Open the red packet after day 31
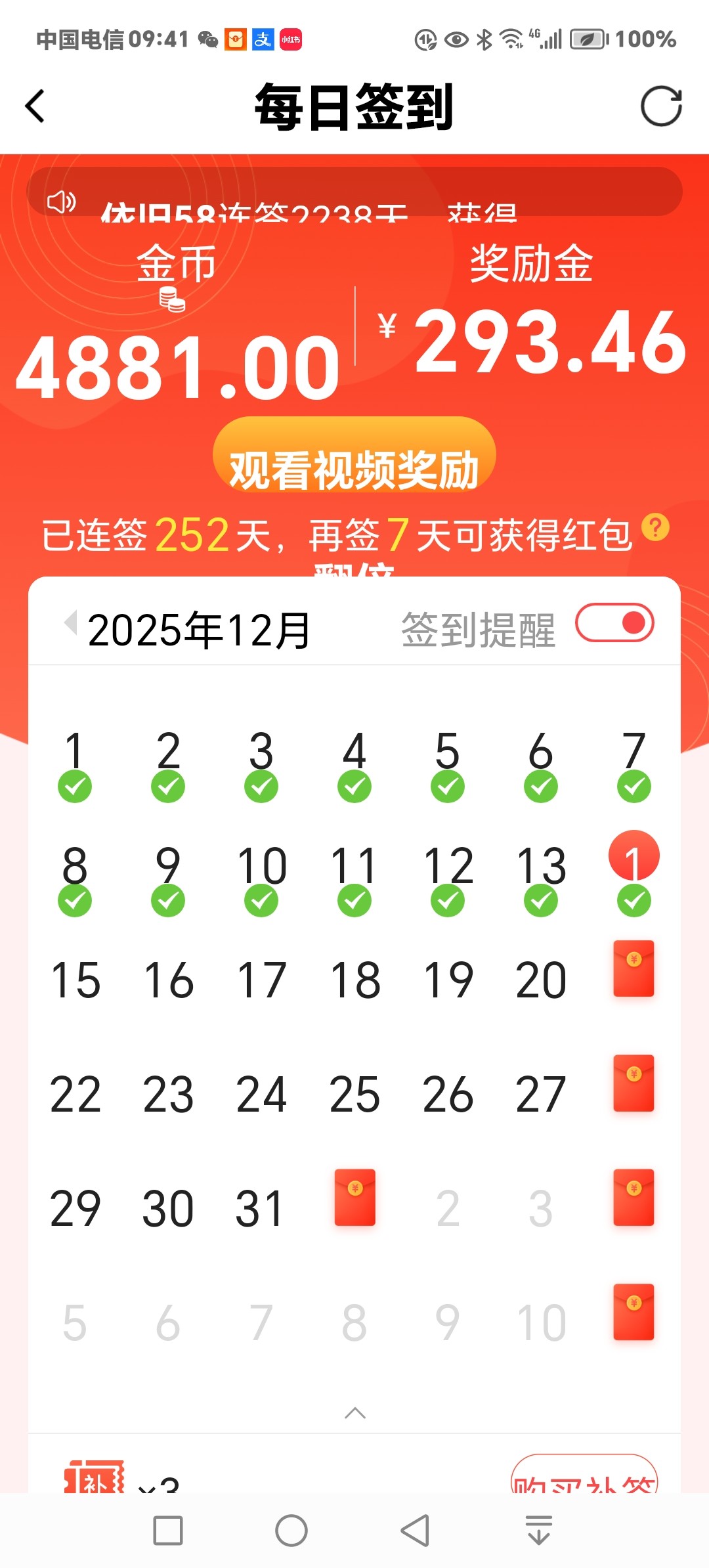709x1568 pixels. pyautogui.click(x=354, y=1197)
